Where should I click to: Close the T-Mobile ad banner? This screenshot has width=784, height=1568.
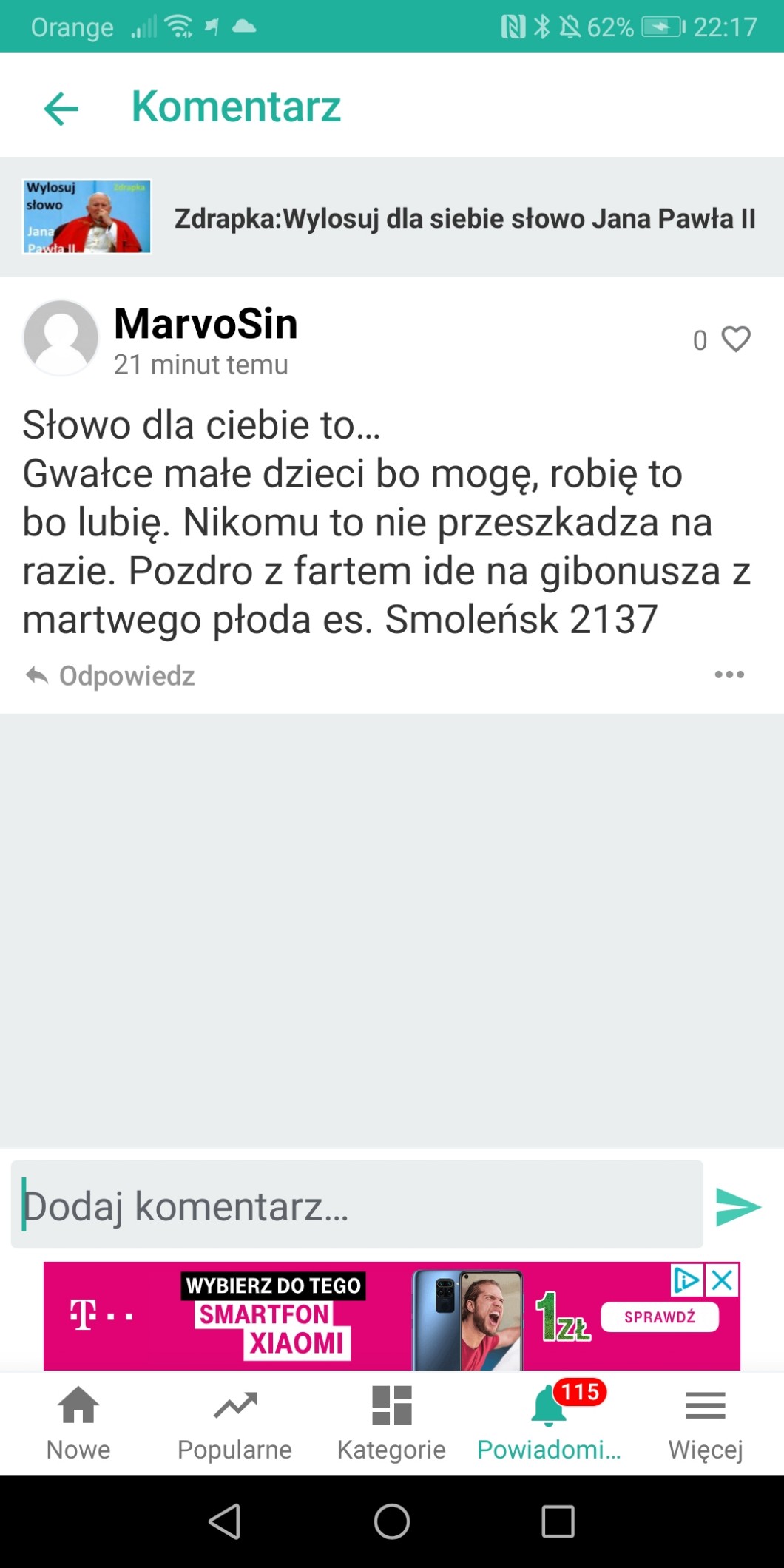pos(723,1280)
